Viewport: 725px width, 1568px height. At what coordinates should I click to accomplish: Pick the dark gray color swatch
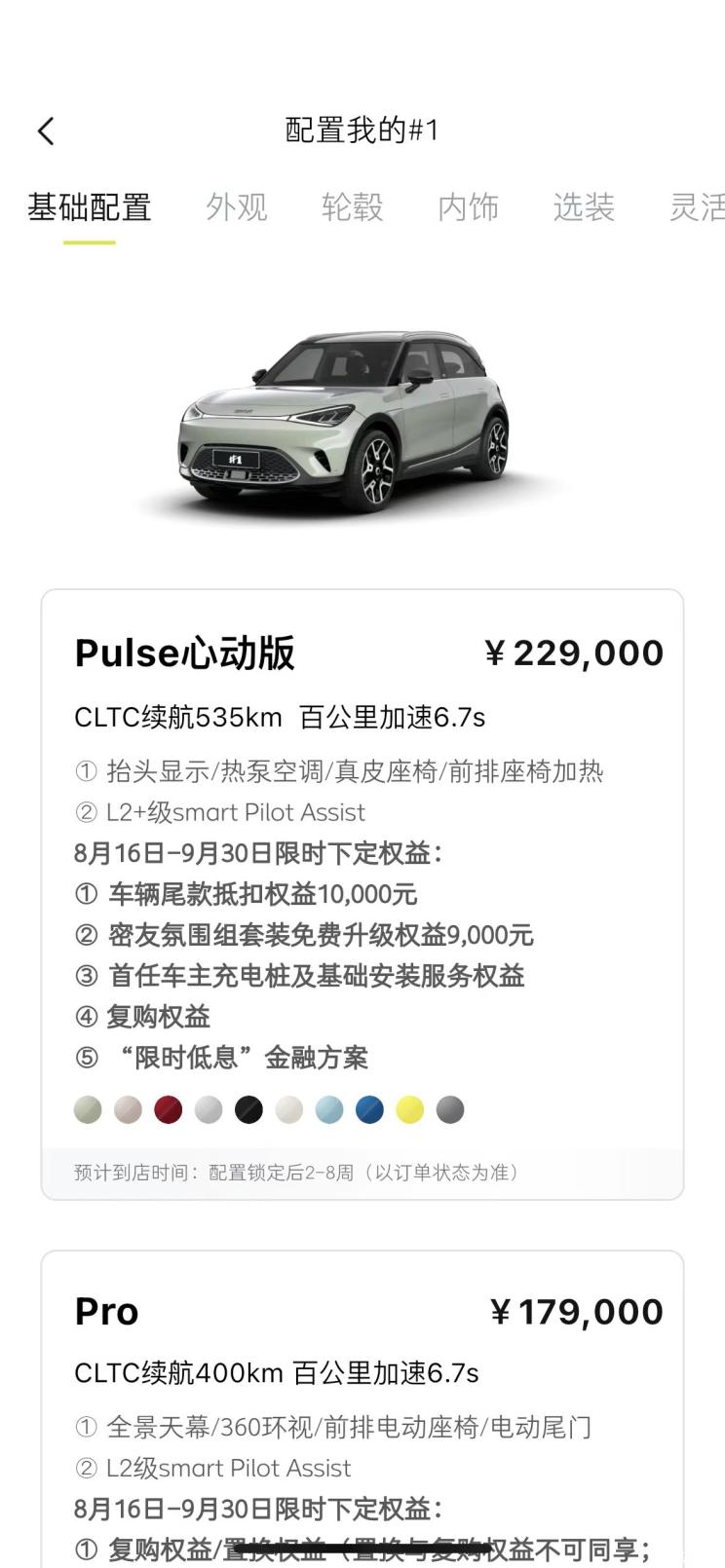[450, 1109]
